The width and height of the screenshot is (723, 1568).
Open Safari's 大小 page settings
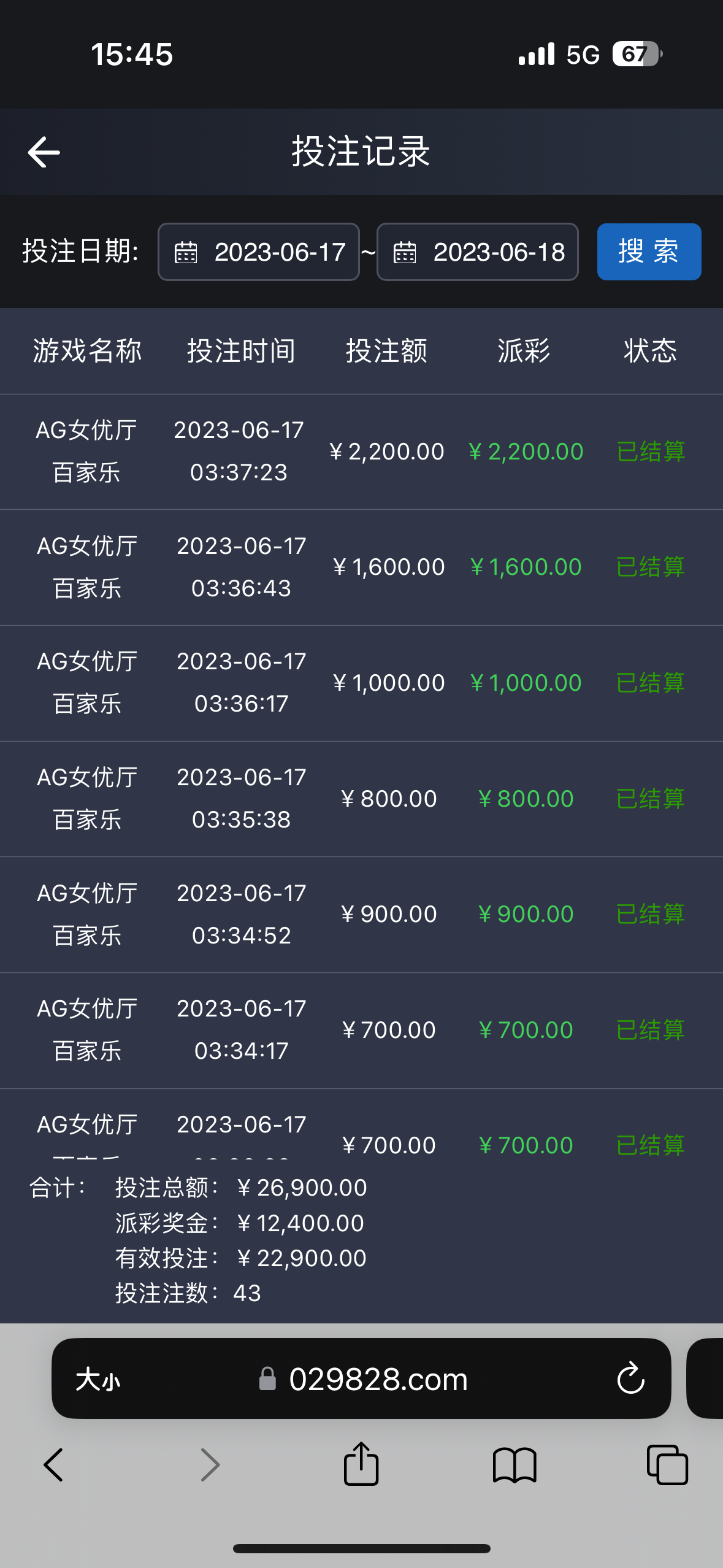pyautogui.click(x=98, y=1380)
